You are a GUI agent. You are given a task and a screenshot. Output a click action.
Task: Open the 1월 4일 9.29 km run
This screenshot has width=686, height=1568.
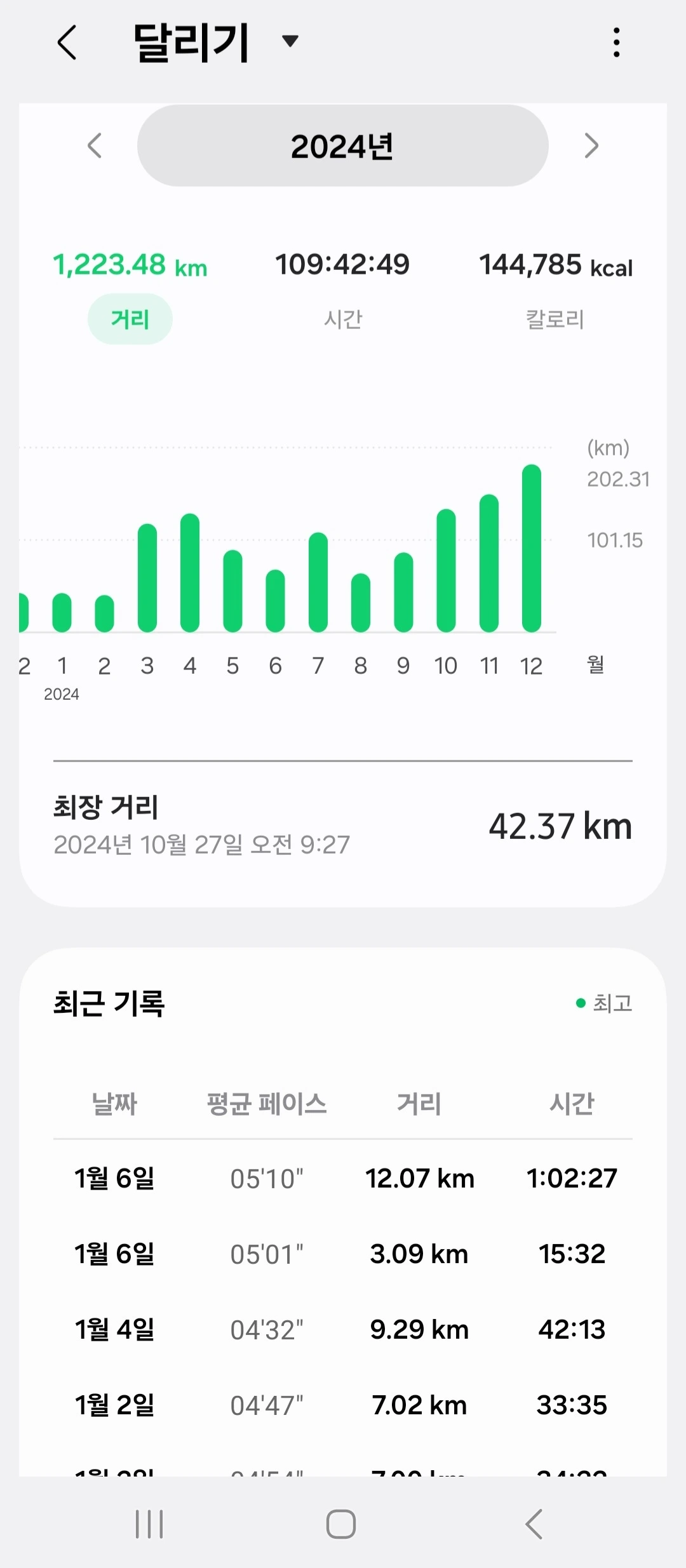[x=343, y=1329]
